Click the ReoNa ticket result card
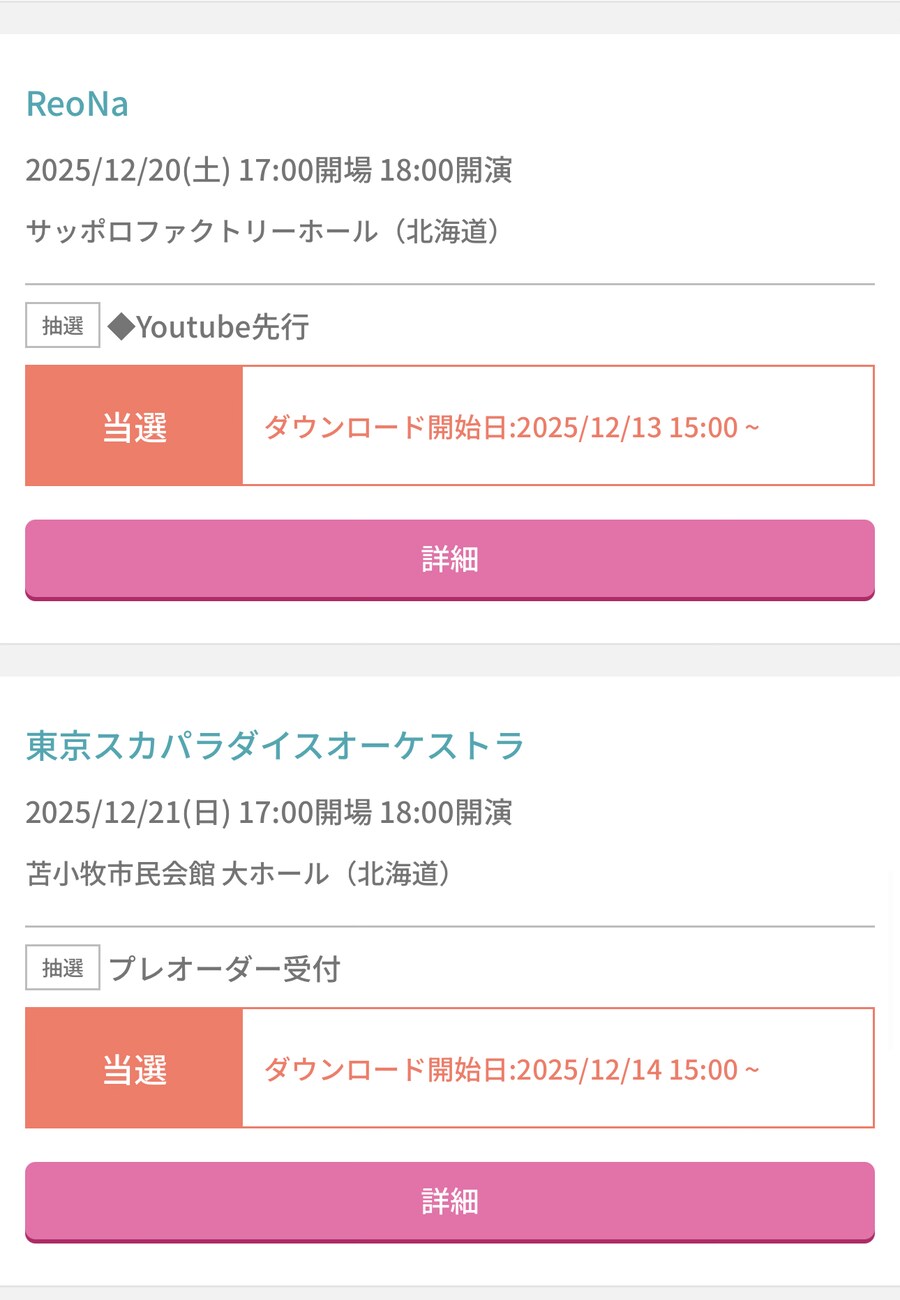This screenshot has height=1300, width=900. pos(450,425)
